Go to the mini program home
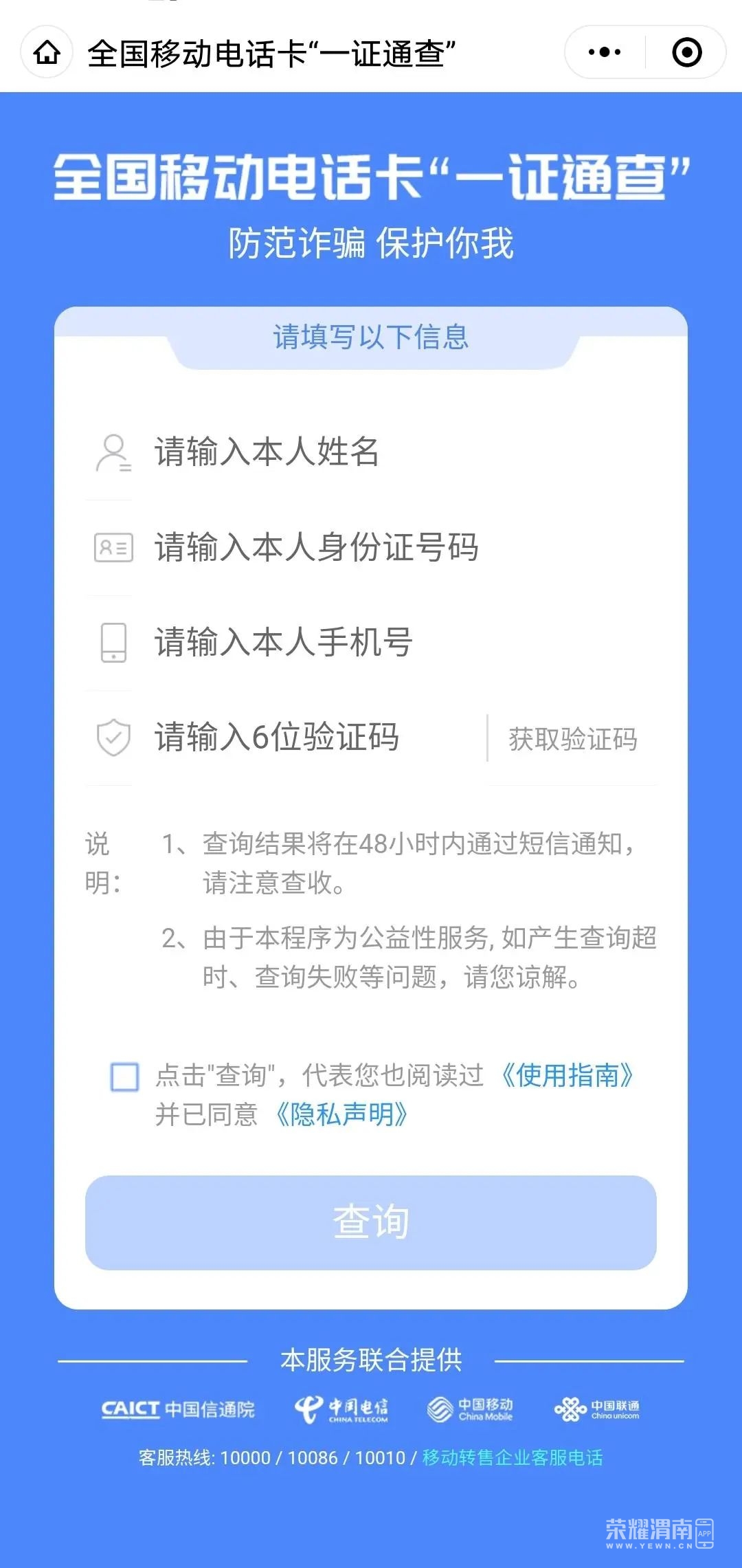This screenshot has height=1568, width=742. pyautogui.click(x=47, y=52)
